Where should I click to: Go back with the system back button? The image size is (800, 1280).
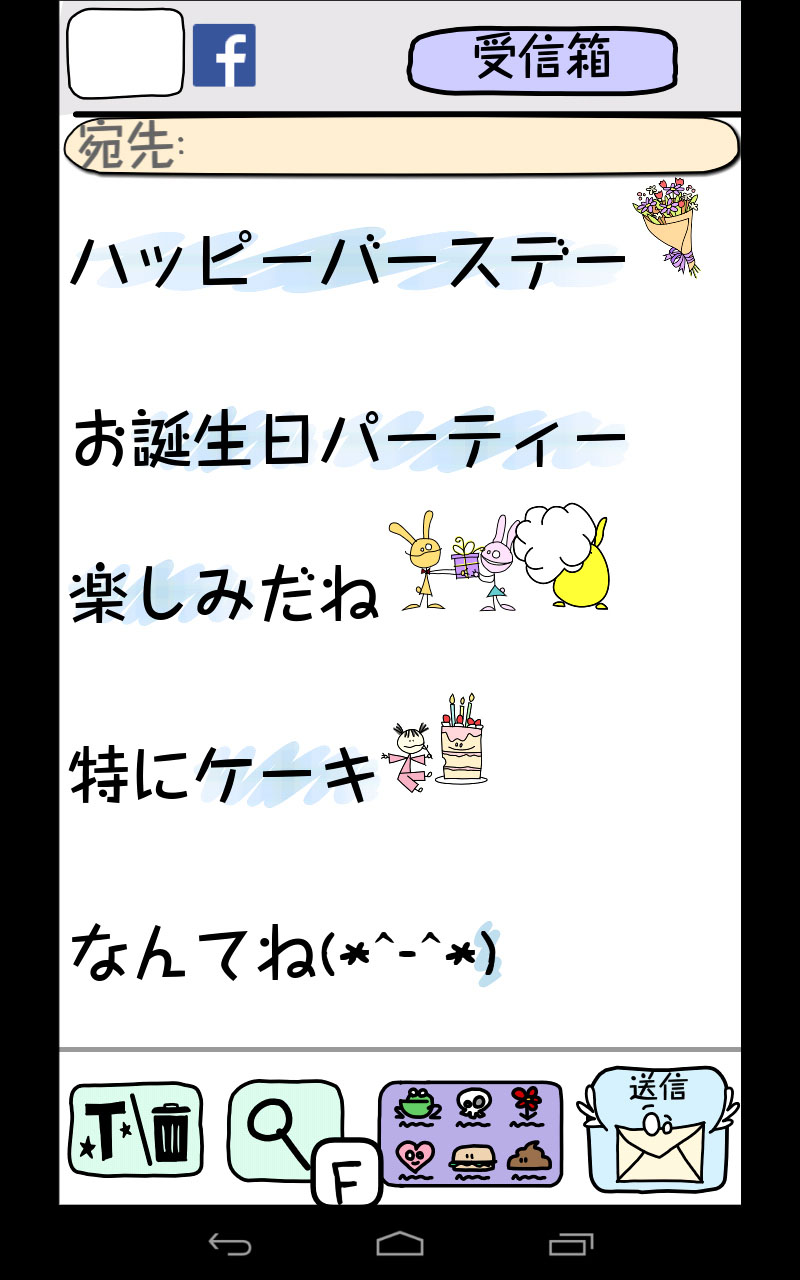[x=229, y=1244]
